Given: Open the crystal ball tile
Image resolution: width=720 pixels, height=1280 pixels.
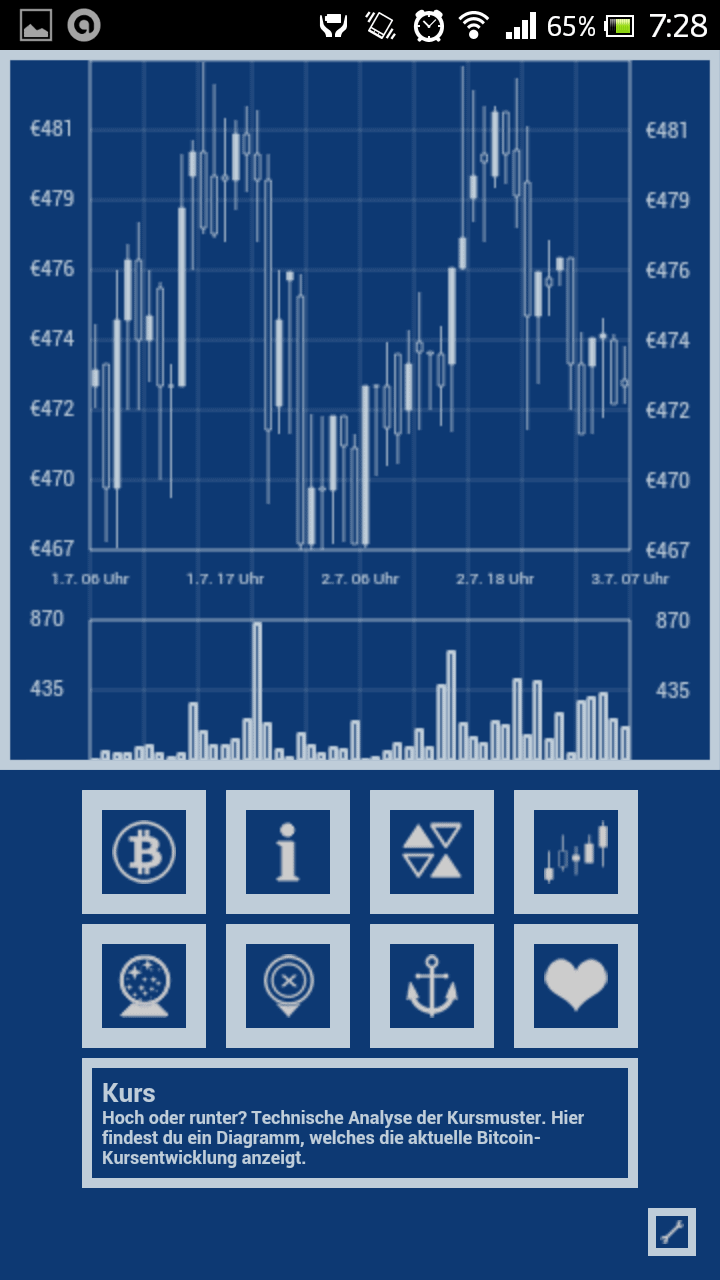Looking at the screenshot, I should click(144, 986).
